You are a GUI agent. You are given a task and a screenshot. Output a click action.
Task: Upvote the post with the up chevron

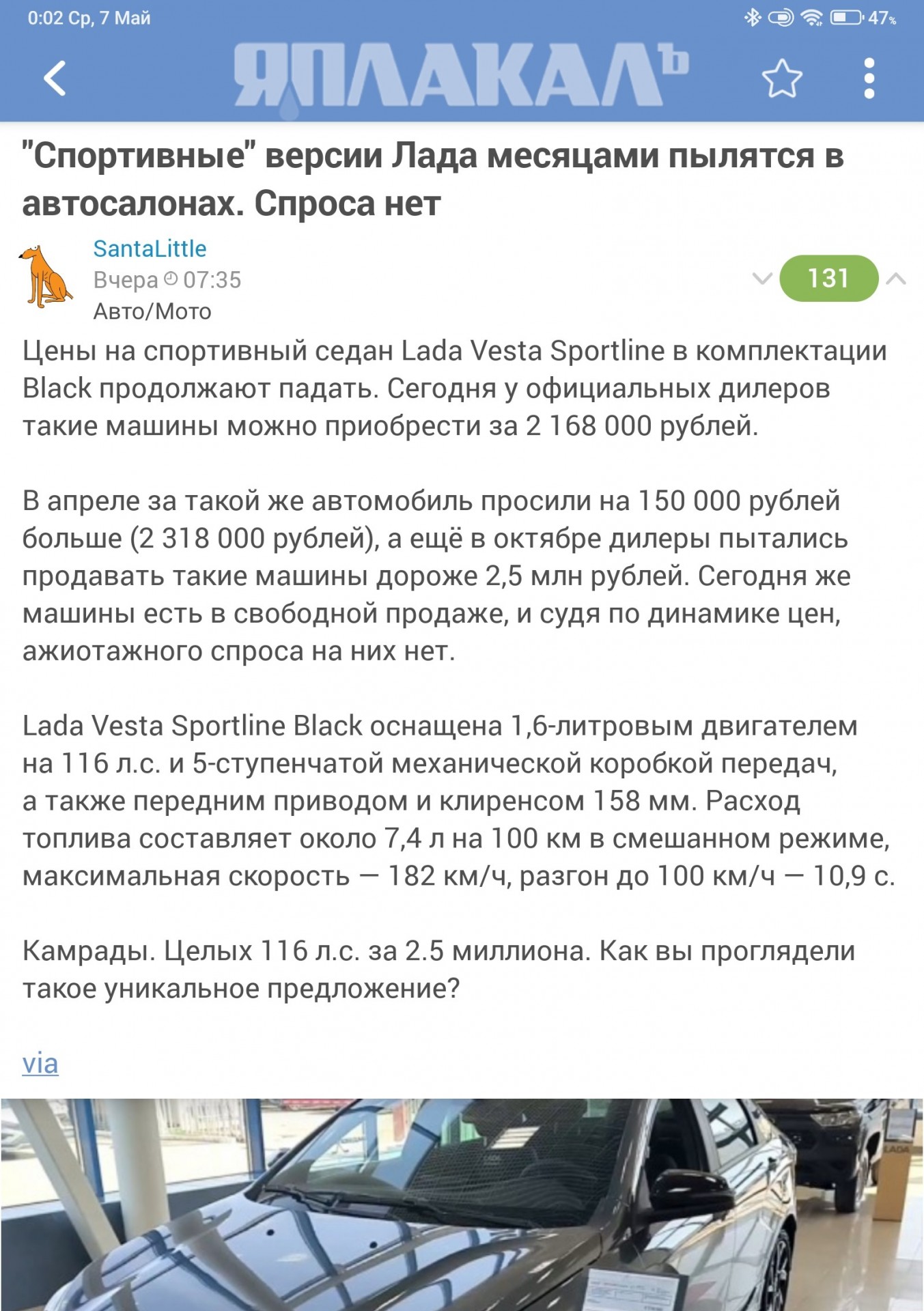coord(896,279)
